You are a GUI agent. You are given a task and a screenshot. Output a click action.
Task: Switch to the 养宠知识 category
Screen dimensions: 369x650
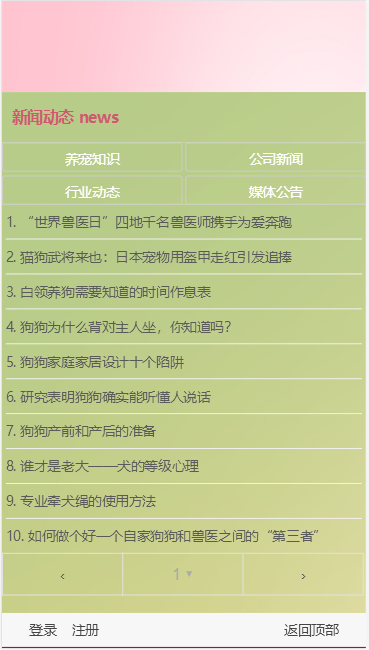(x=92, y=158)
